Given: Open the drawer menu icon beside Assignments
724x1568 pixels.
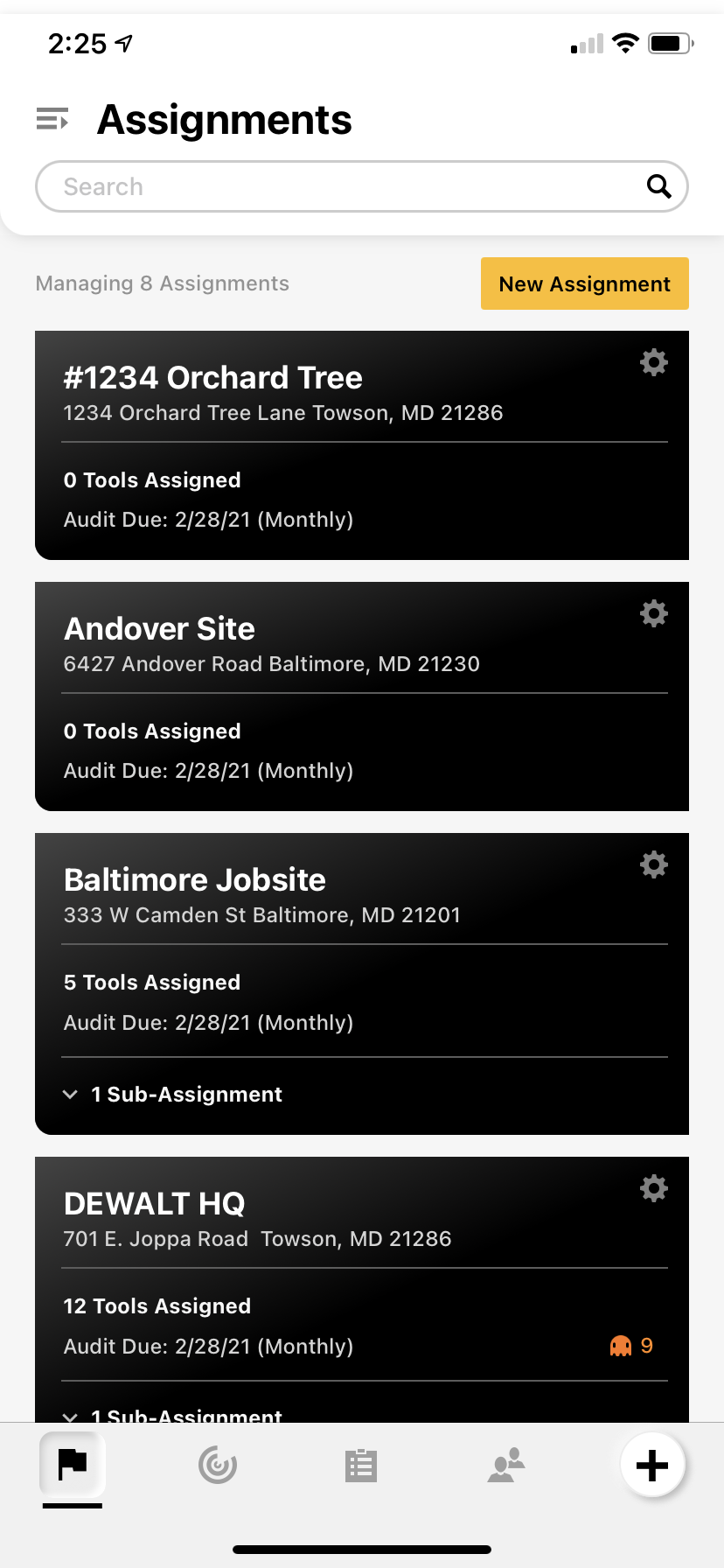Looking at the screenshot, I should [x=52, y=119].
